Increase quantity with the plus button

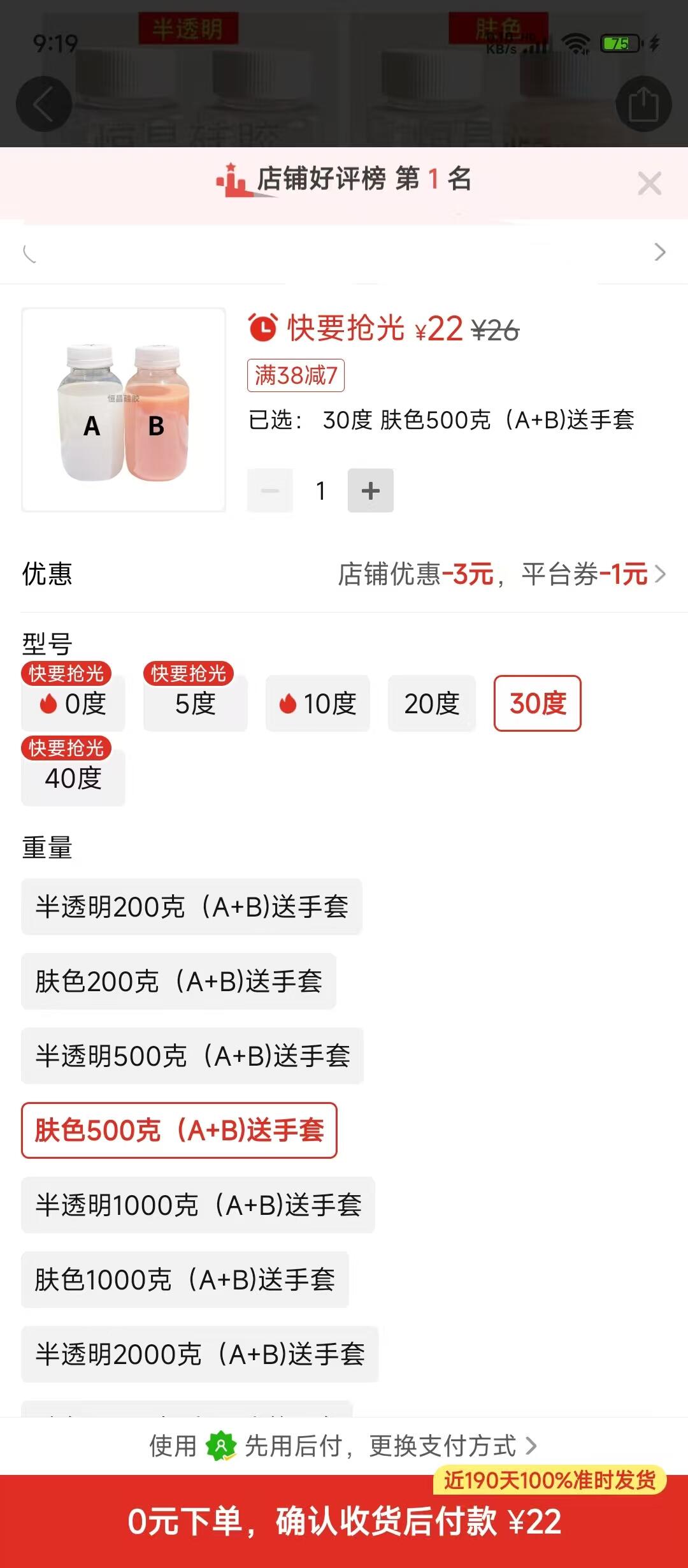point(370,490)
